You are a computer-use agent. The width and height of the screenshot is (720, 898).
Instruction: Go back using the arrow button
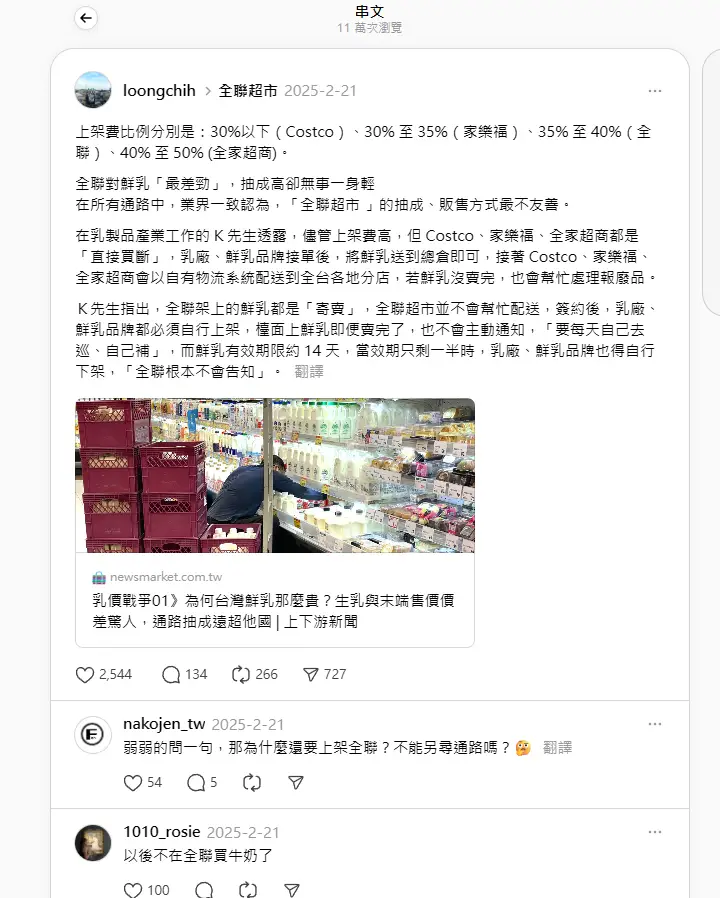(86, 18)
